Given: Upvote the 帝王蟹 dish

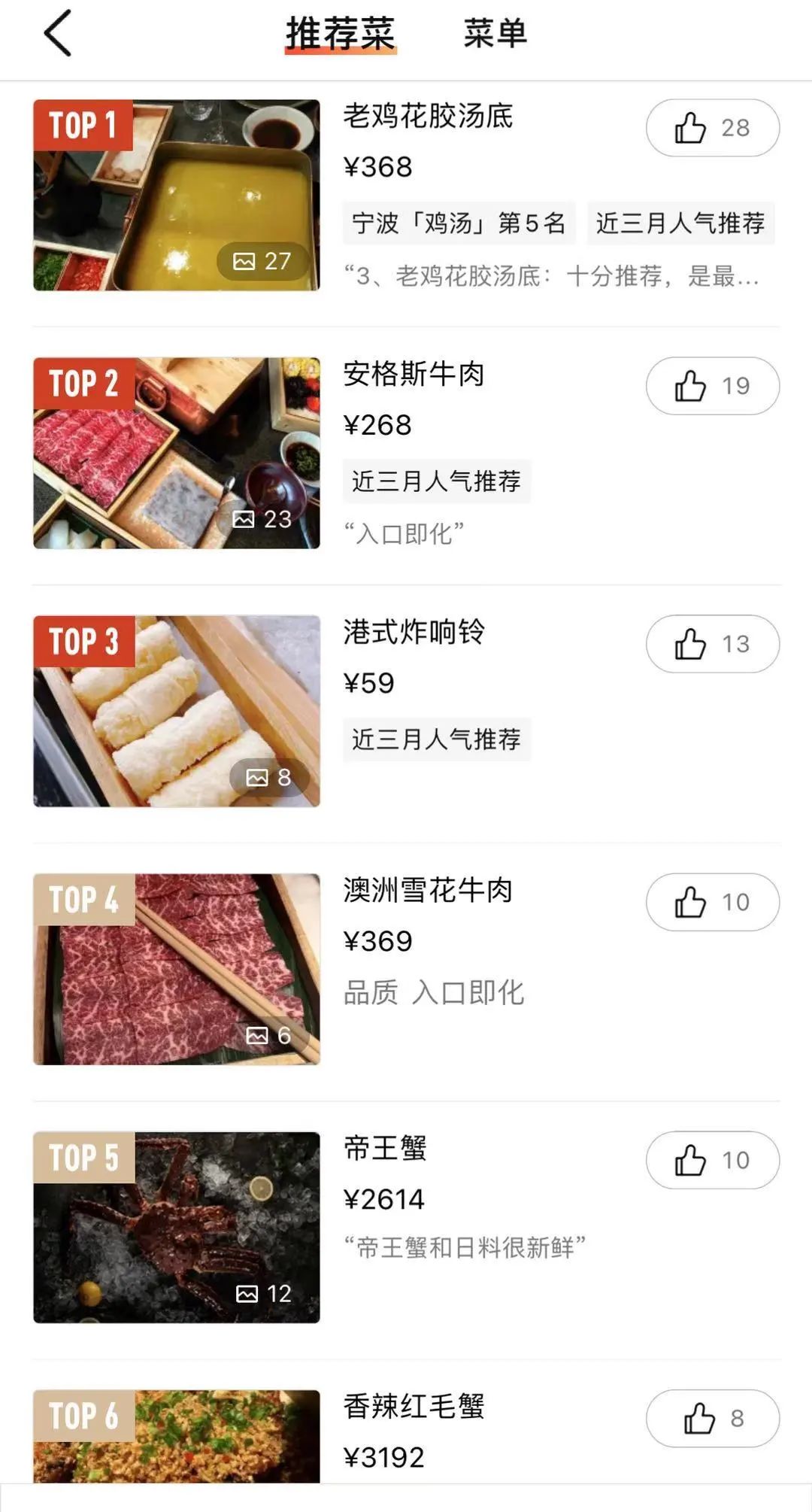Looking at the screenshot, I should [x=712, y=1160].
